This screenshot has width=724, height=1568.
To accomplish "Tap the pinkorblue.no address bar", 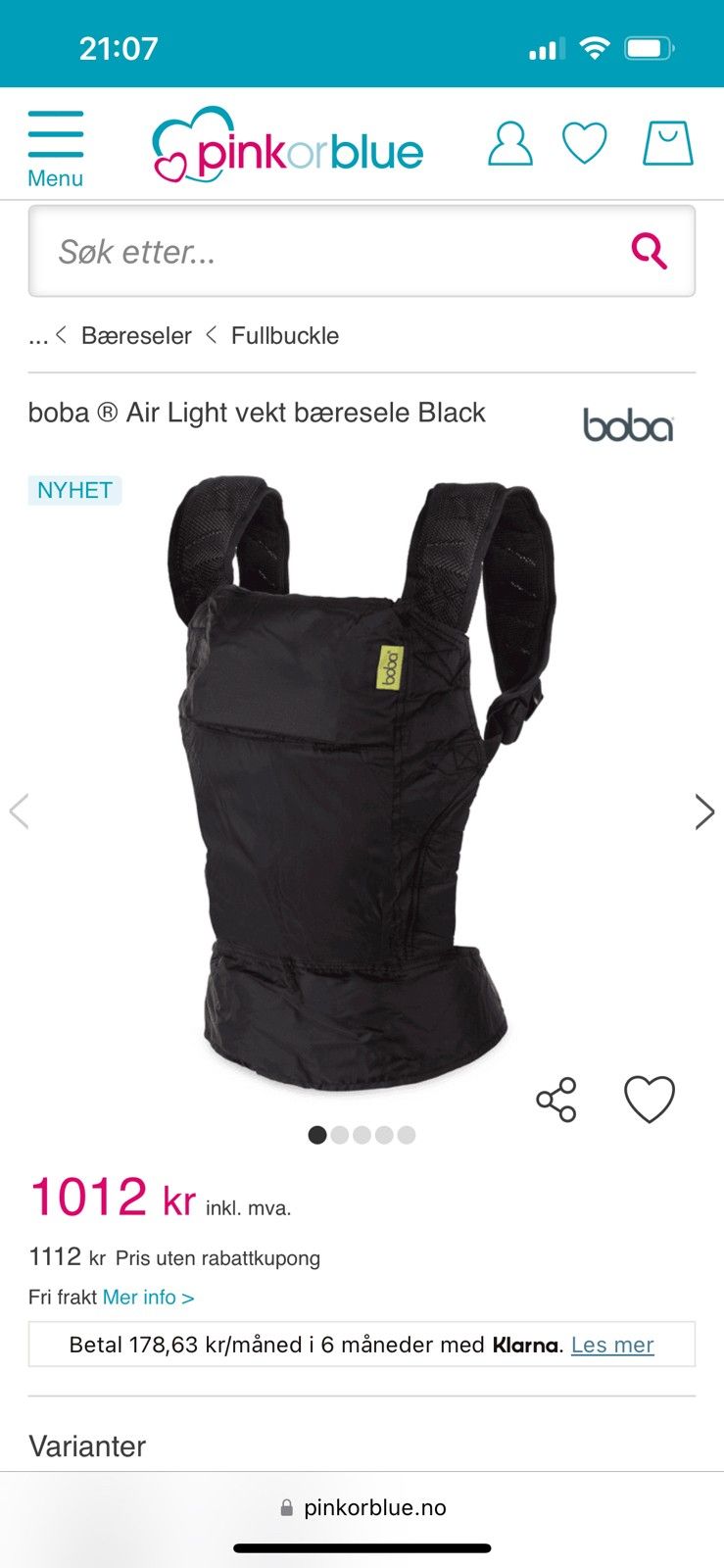I will [x=362, y=1507].
